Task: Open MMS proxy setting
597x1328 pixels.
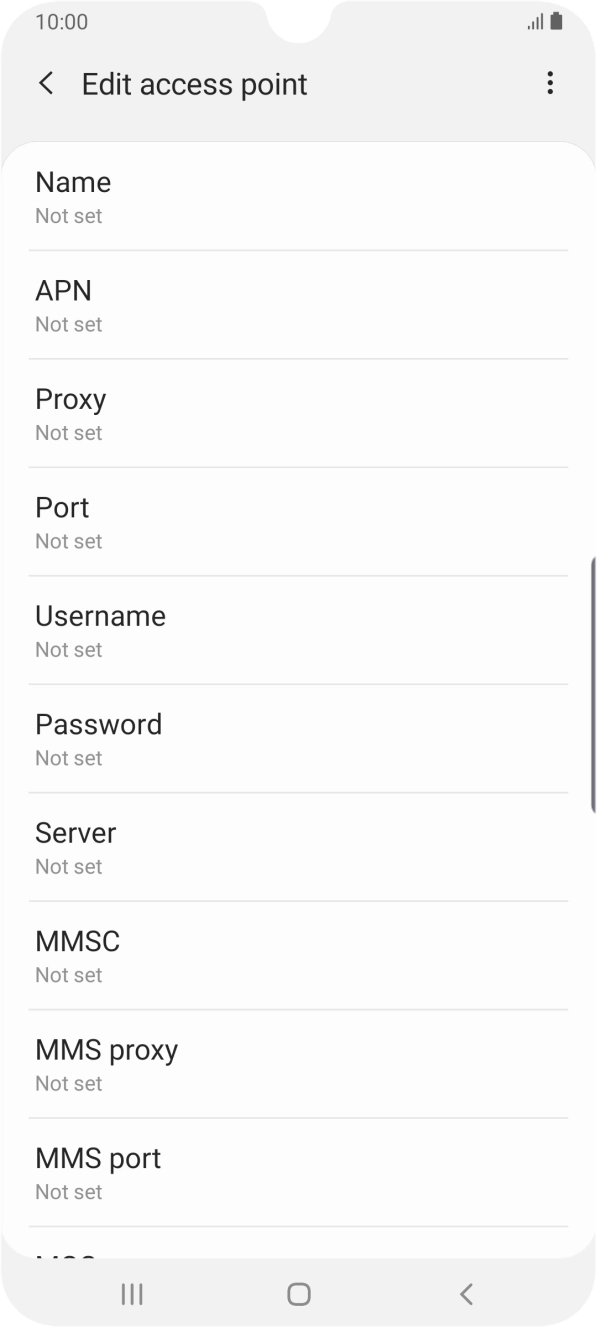Action: [298, 1065]
